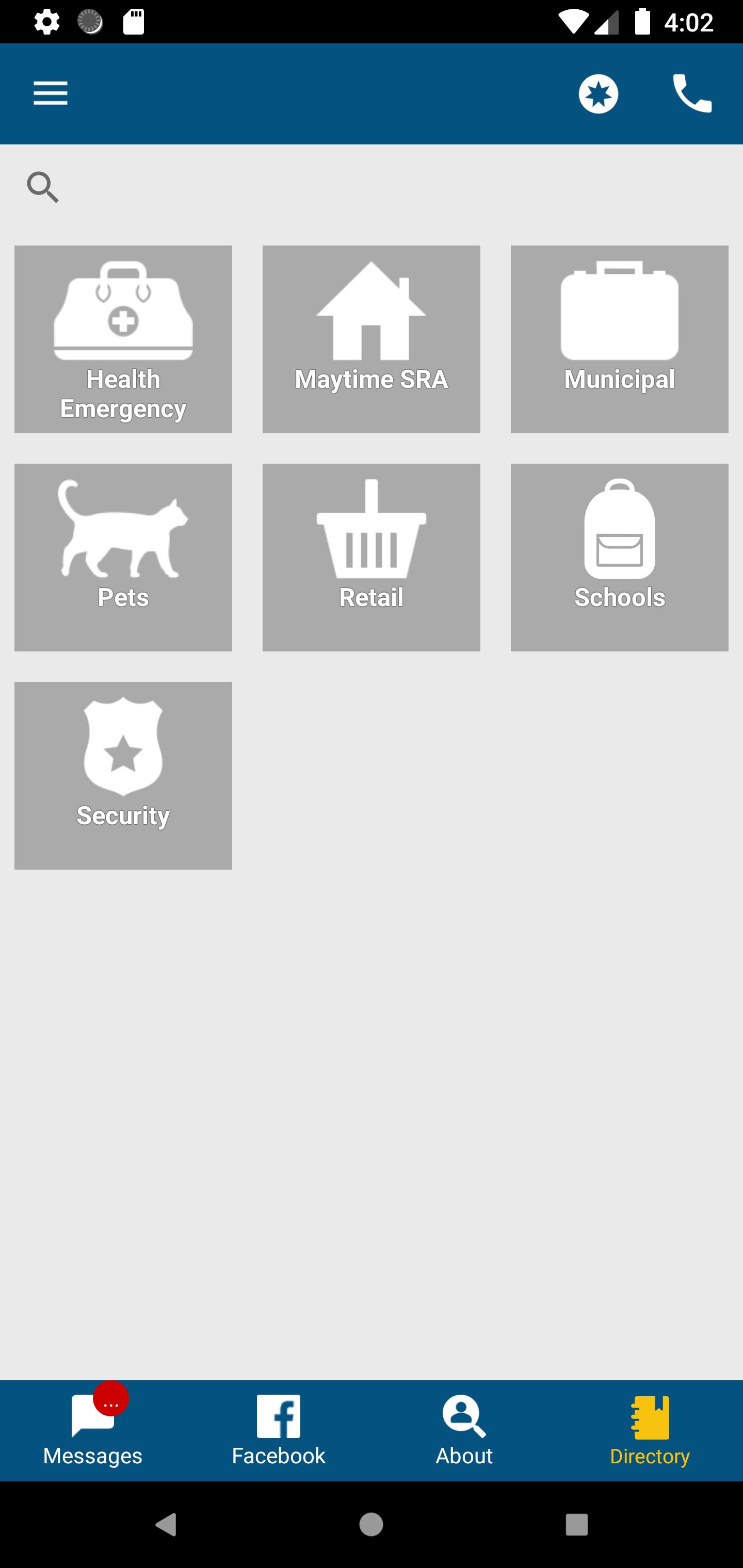View the Schools category
Image resolution: width=743 pixels, height=1568 pixels.
click(x=619, y=557)
